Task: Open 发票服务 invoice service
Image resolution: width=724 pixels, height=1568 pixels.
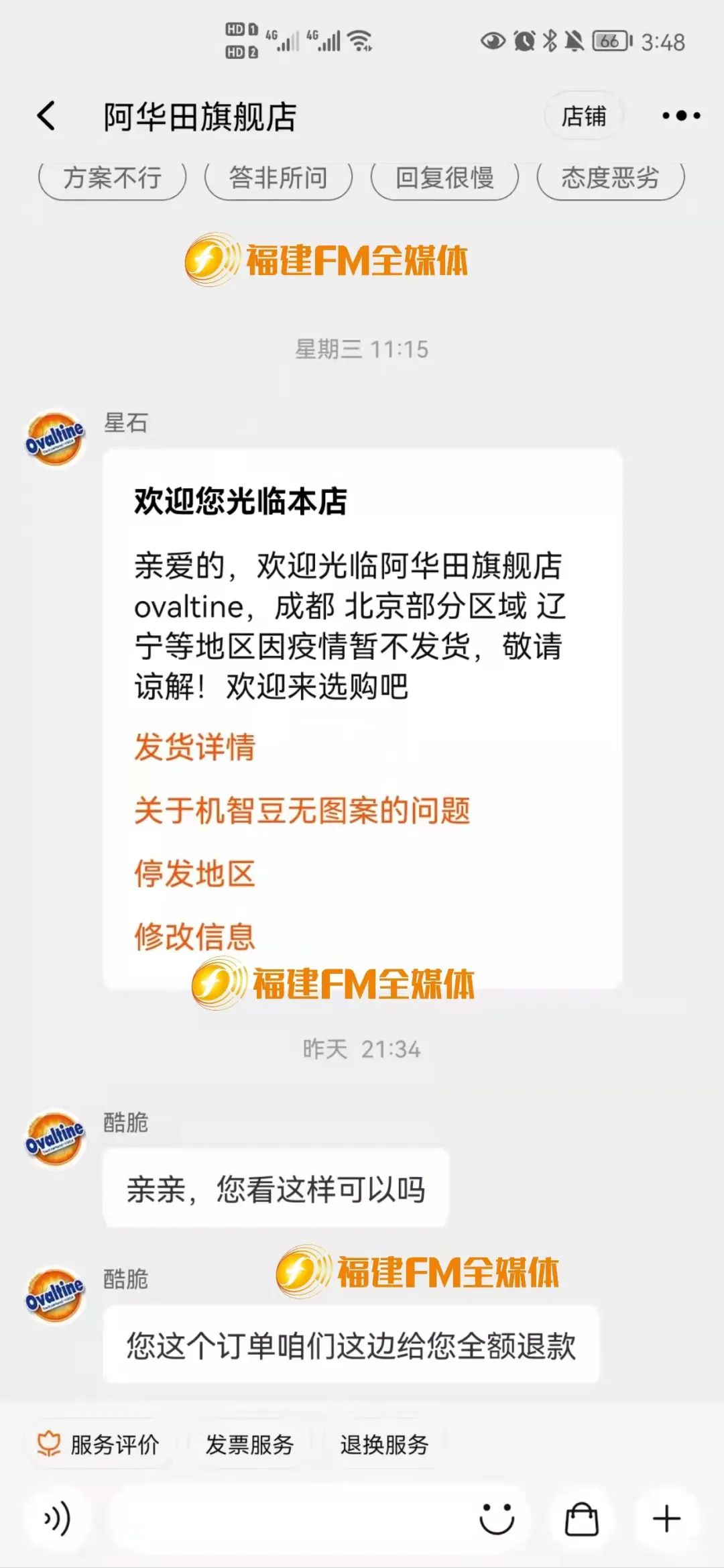Action: click(249, 1445)
